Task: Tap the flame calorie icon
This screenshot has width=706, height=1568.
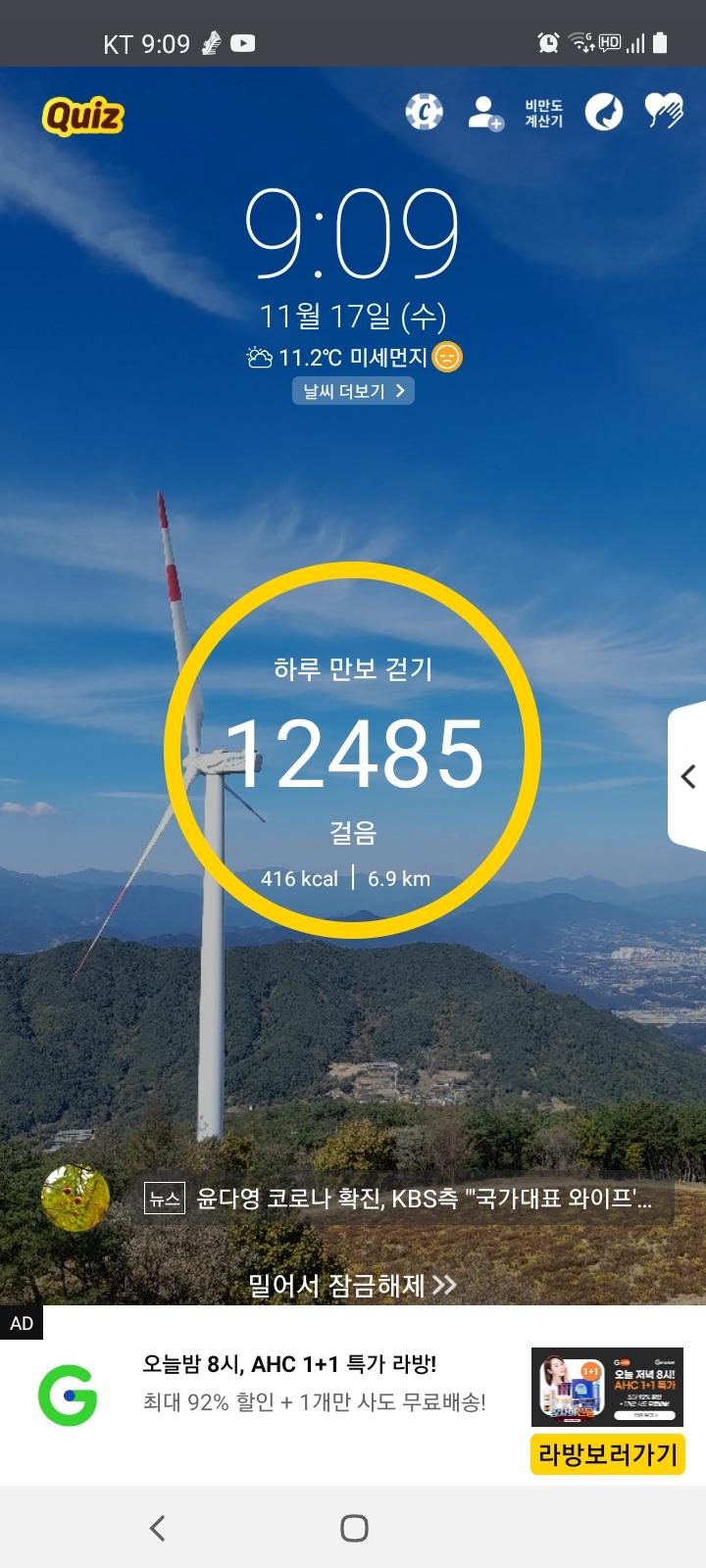Action: point(604,112)
